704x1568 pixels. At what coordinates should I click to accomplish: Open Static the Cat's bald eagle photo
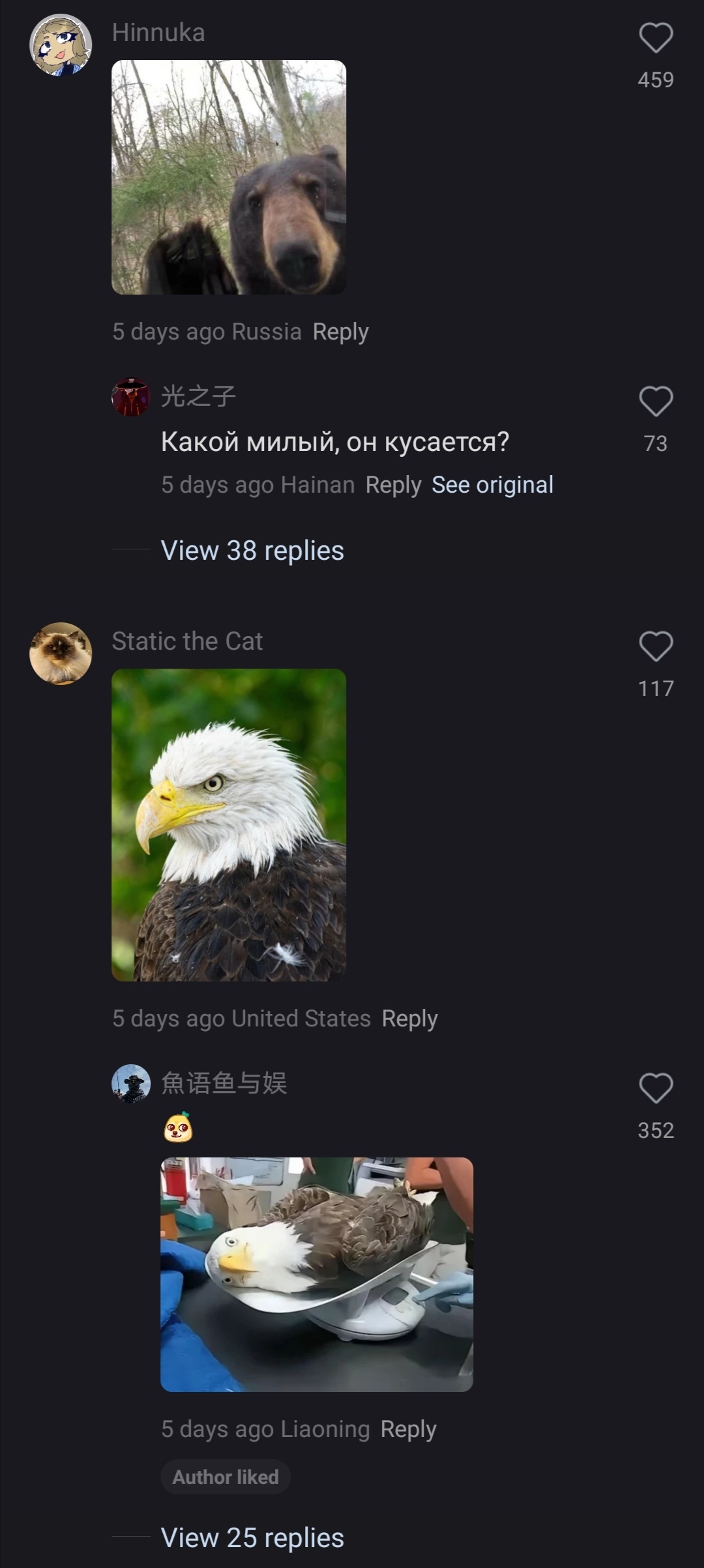pyautogui.click(x=229, y=825)
